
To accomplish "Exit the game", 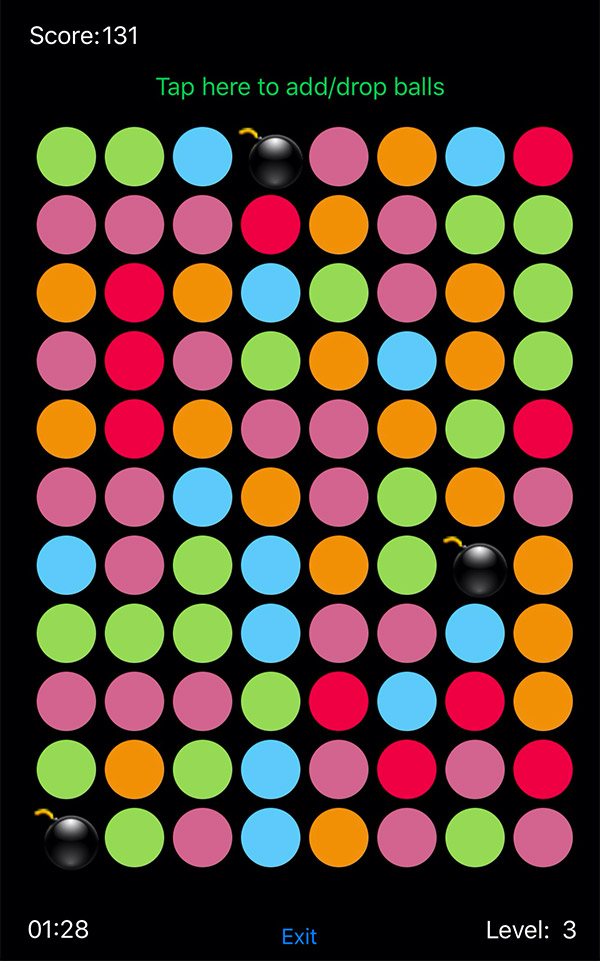I will 299,936.
